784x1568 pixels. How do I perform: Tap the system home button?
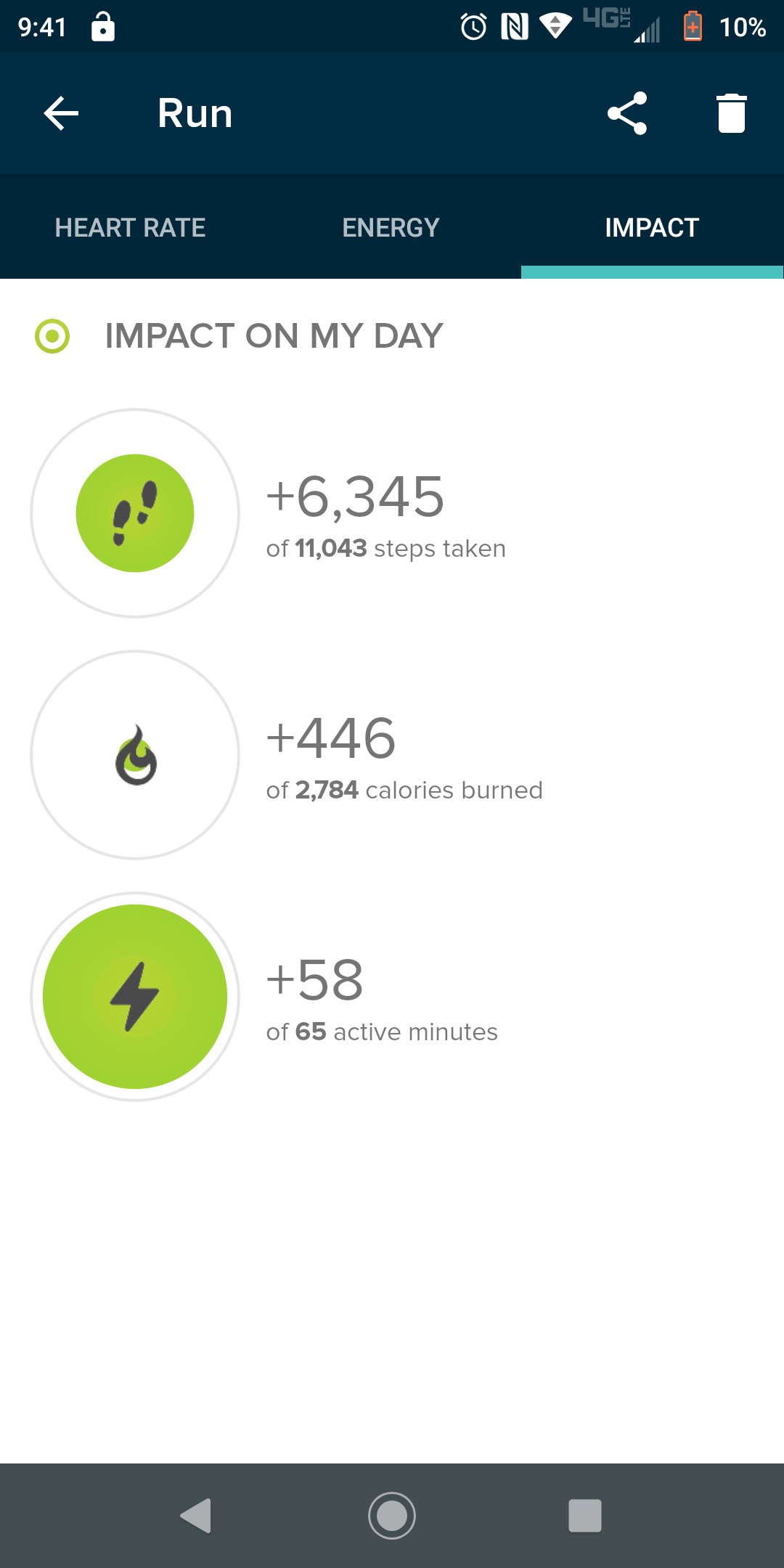[392, 1516]
